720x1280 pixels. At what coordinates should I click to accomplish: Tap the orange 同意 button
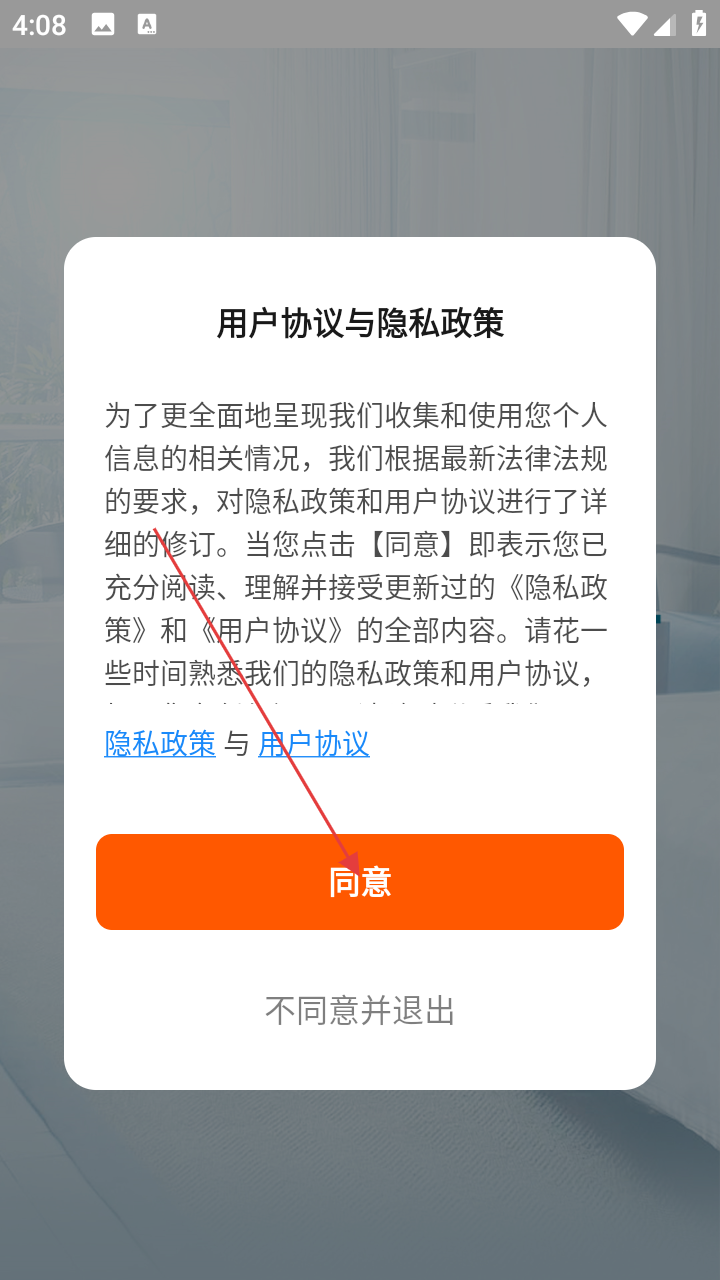pos(360,882)
